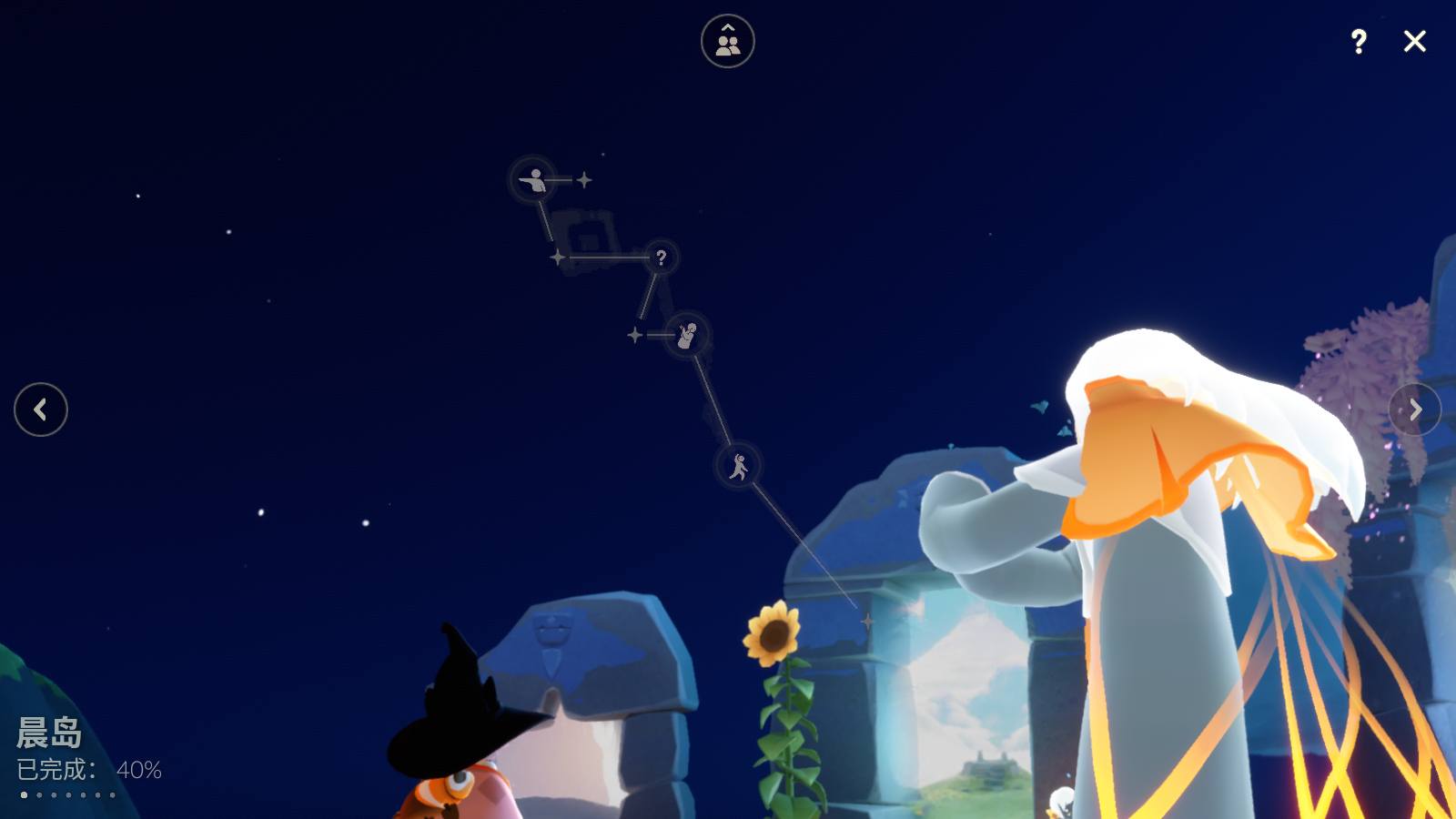Select the unknown question mark spirit
Image resolution: width=1456 pixels, height=819 pixels.
[x=661, y=258]
